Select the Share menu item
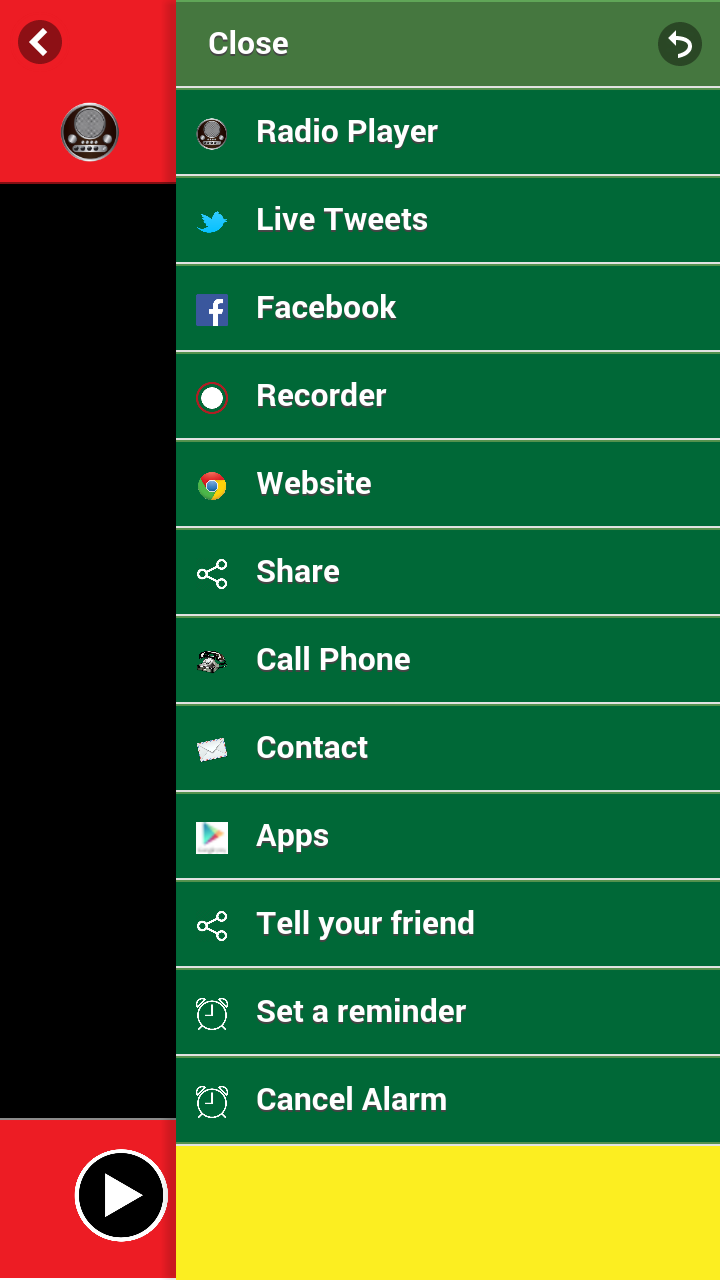 (x=298, y=572)
